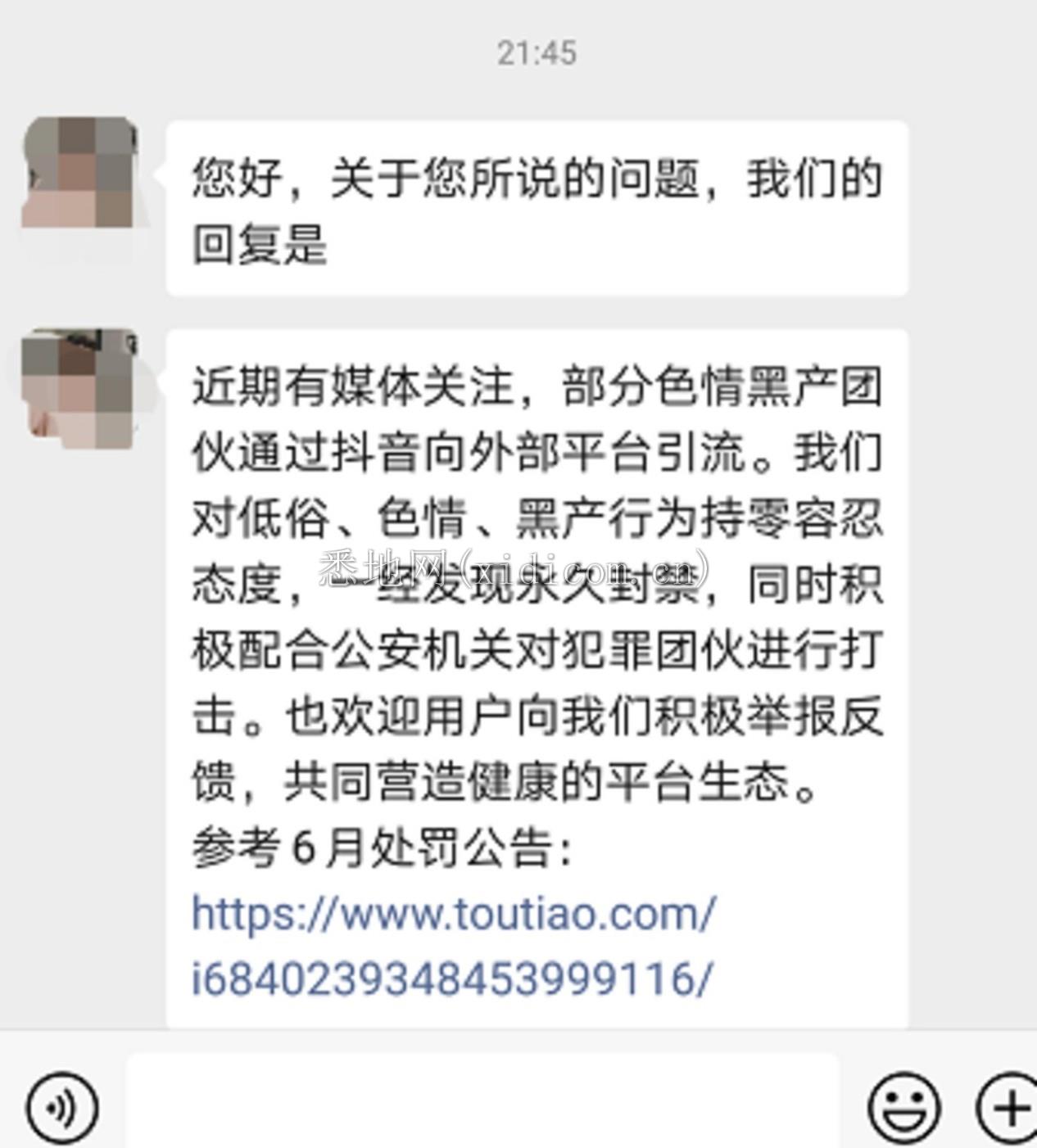Switch to voice message input
Screen dimensions: 1037x1148
(x=62, y=1109)
